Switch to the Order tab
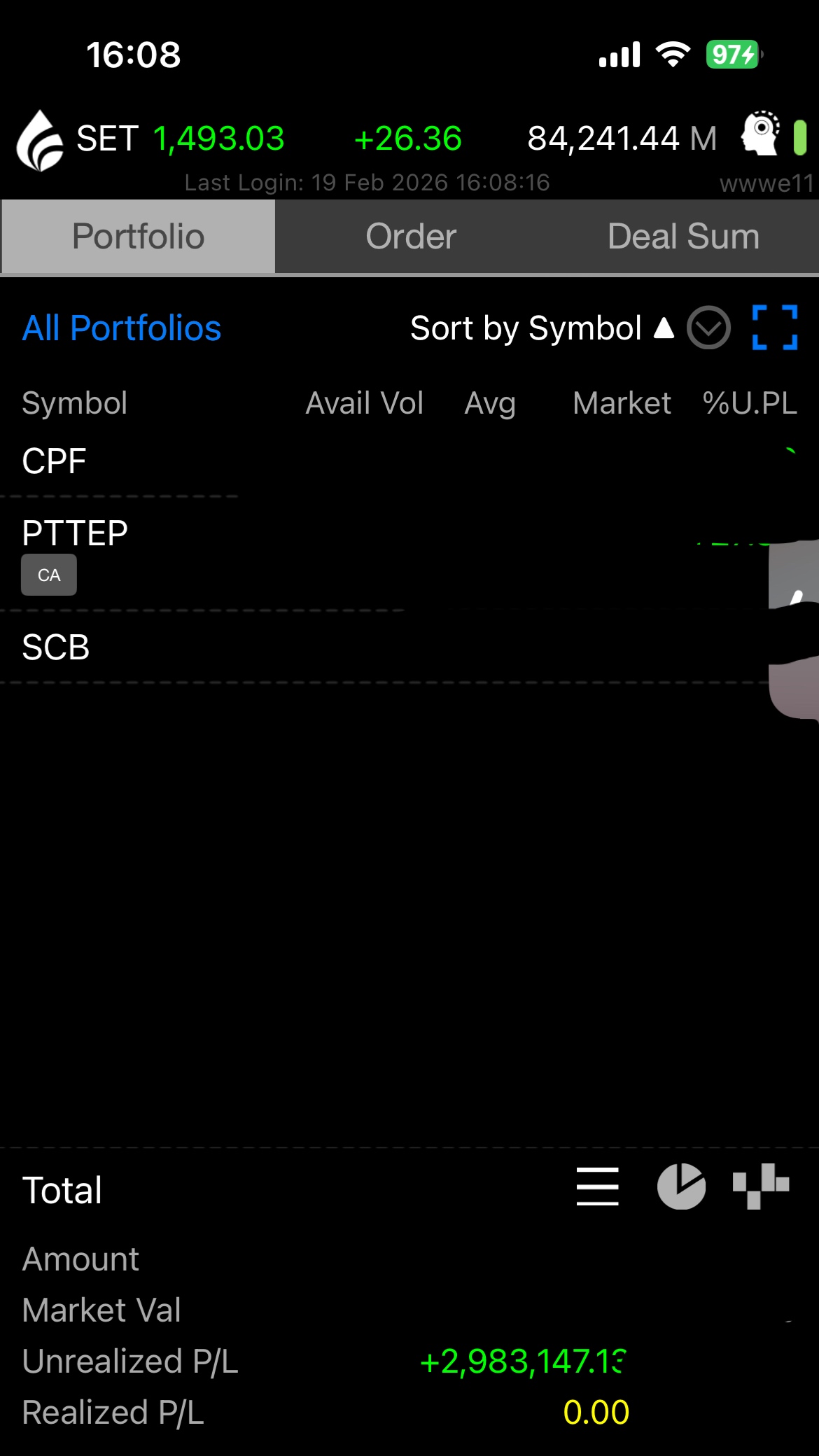This screenshot has width=819, height=1456. coord(411,237)
